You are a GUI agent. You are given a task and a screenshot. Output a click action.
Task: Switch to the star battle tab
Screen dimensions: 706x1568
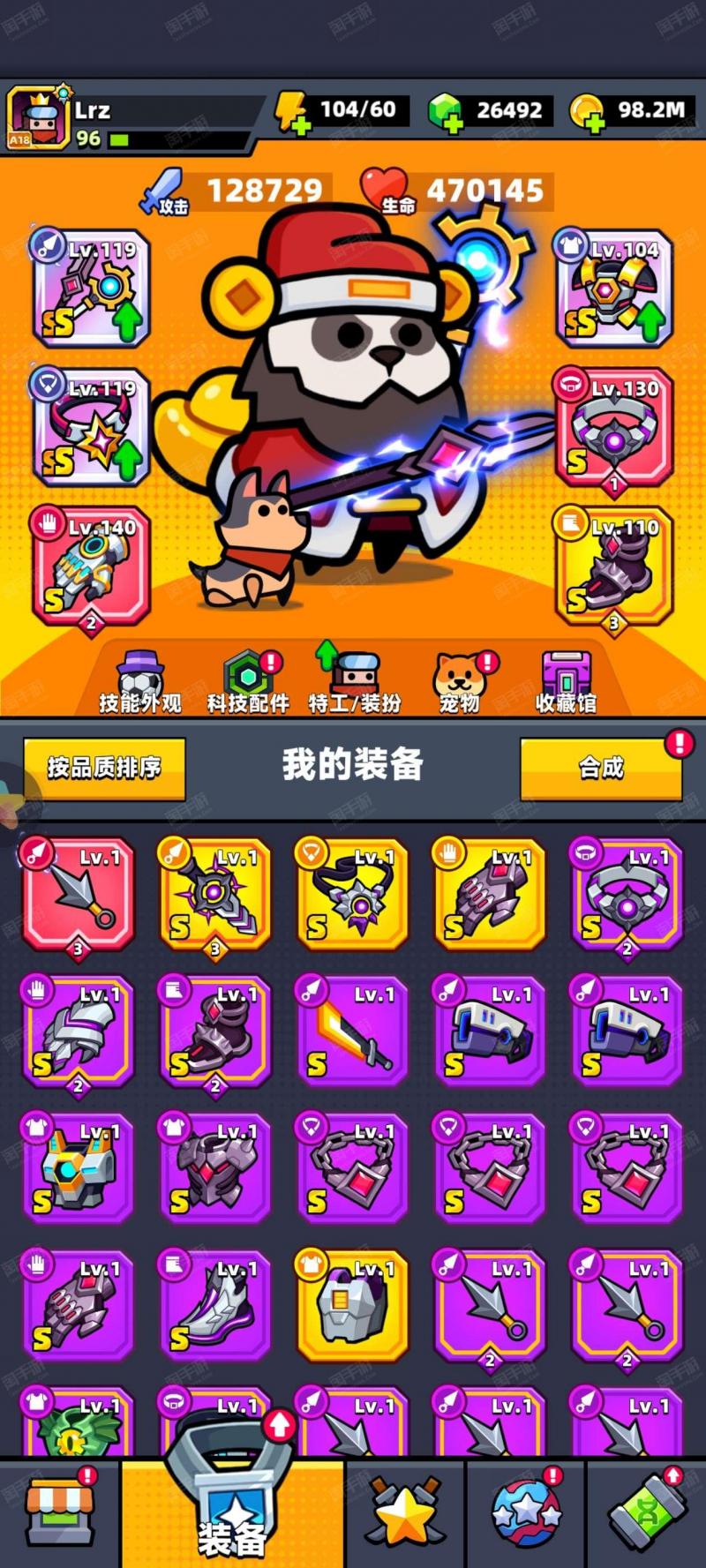[405, 1512]
